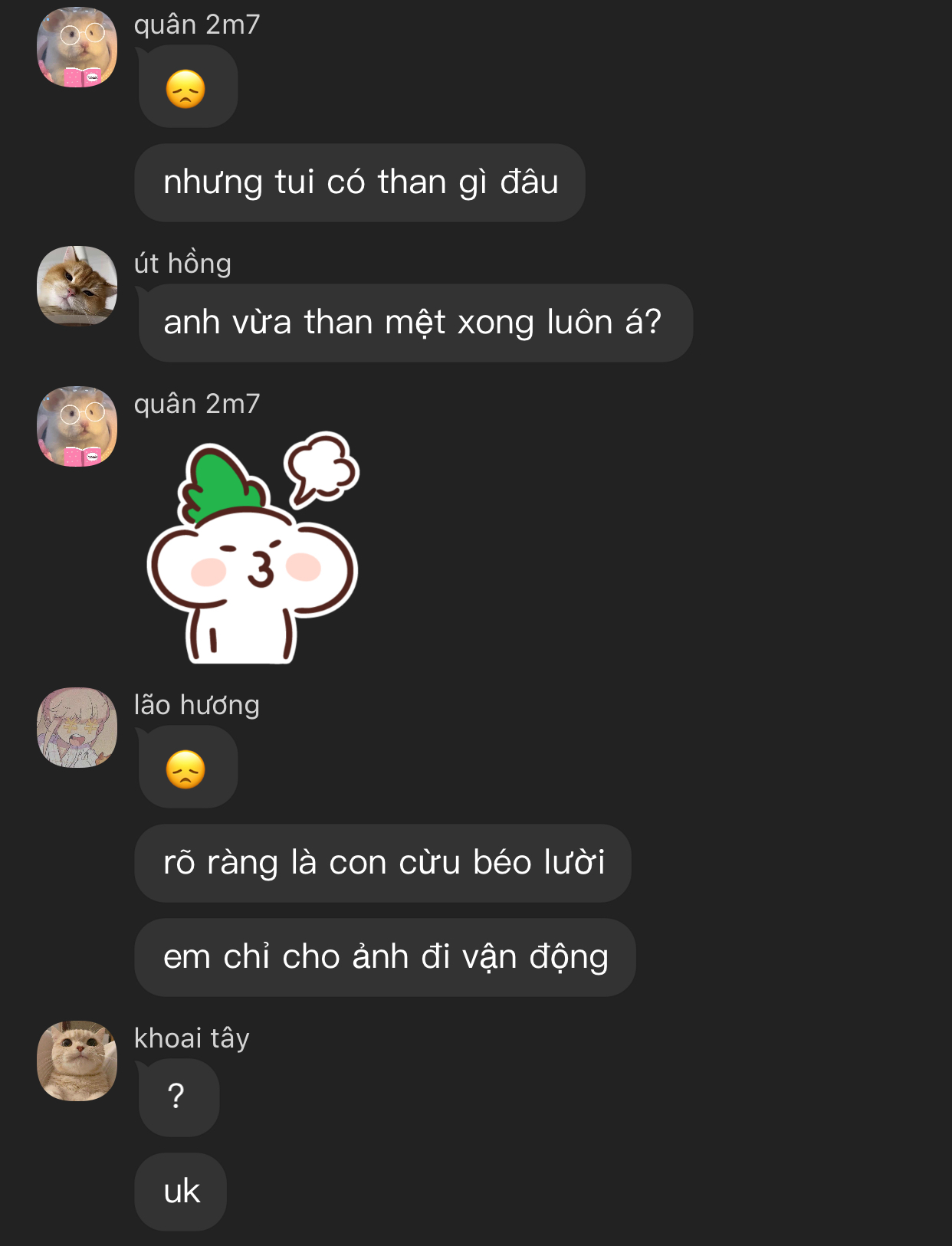This screenshot has width=952, height=1246.
Task: Open the radish kiss sticker from quân 2m7
Action: click(x=252, y=548)
